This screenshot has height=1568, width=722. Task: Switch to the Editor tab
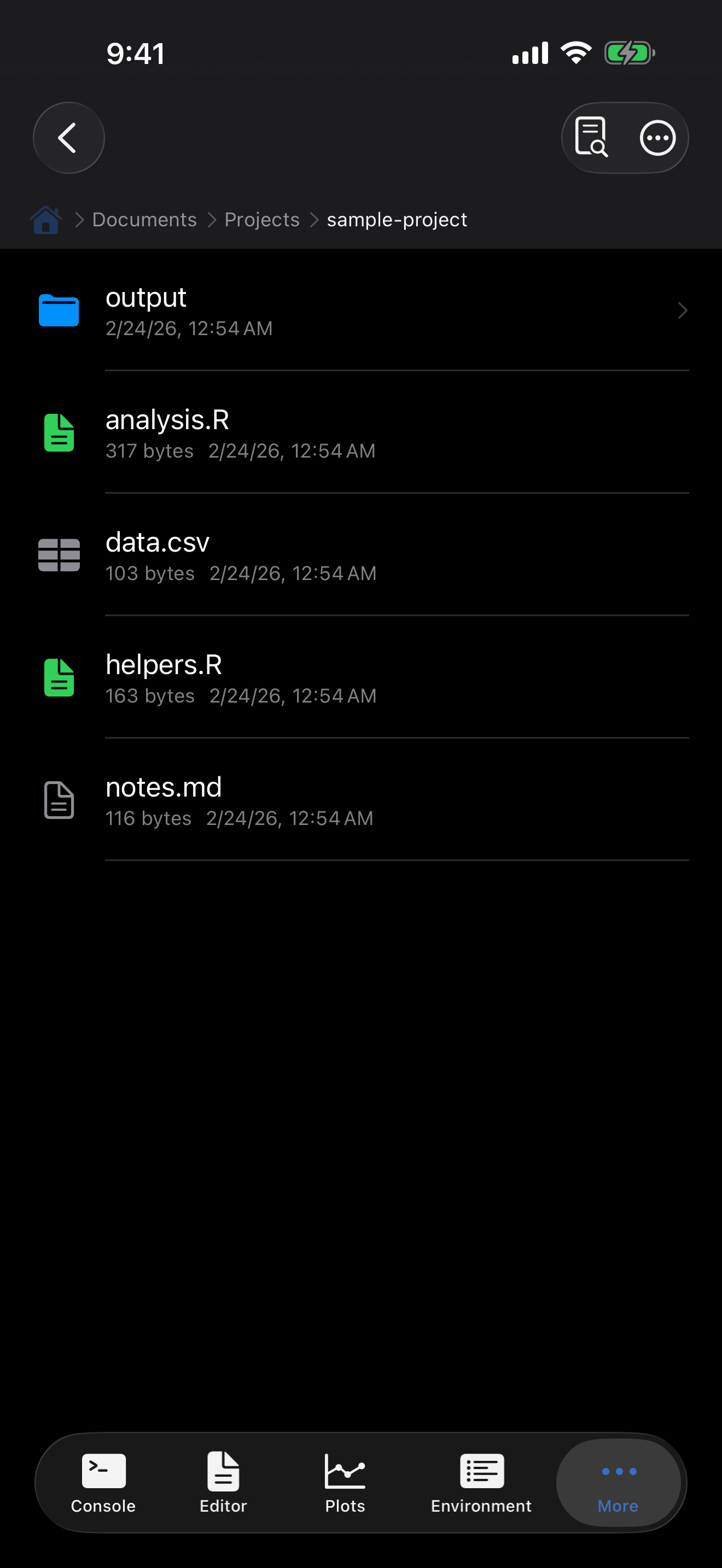(x=223, y=1485)
